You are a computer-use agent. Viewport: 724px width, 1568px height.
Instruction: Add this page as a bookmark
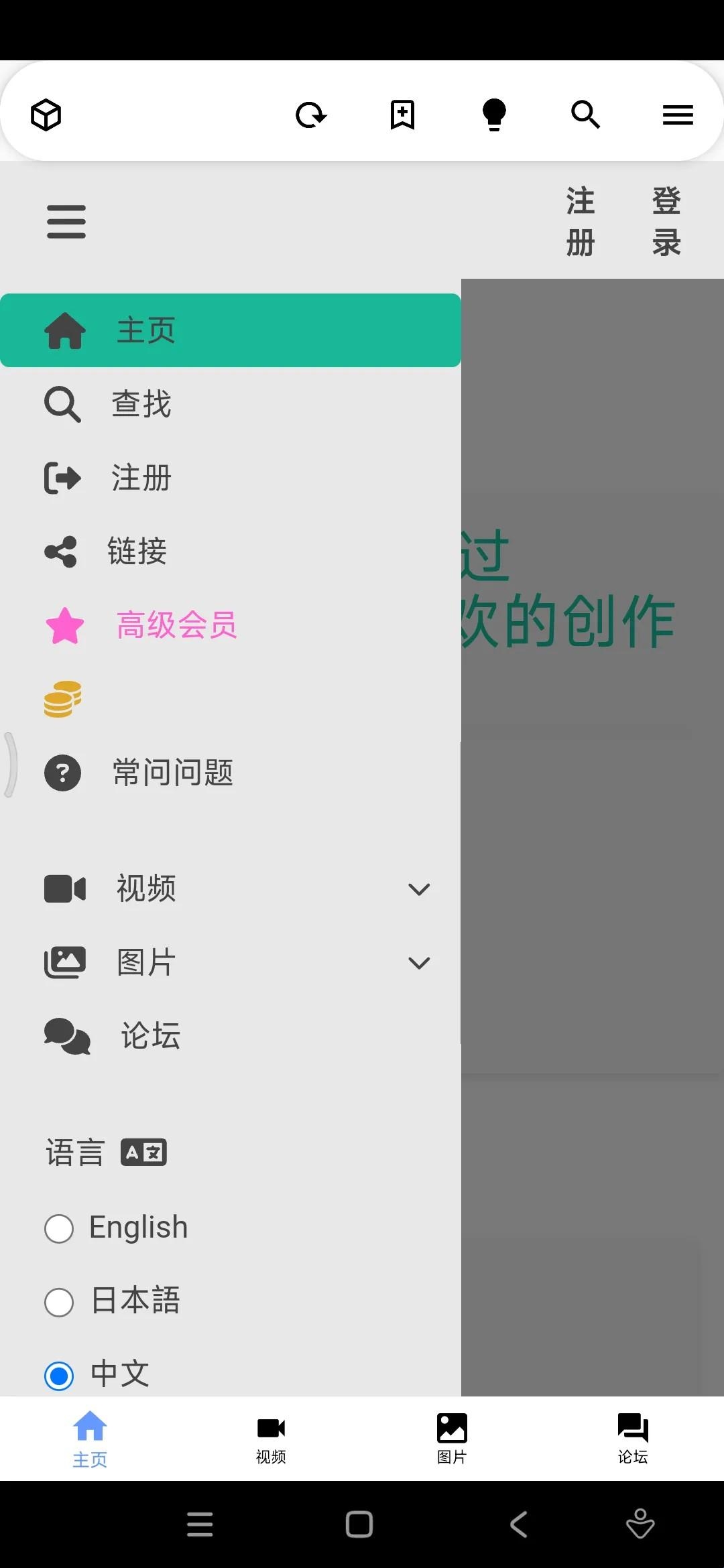point(402,115)
